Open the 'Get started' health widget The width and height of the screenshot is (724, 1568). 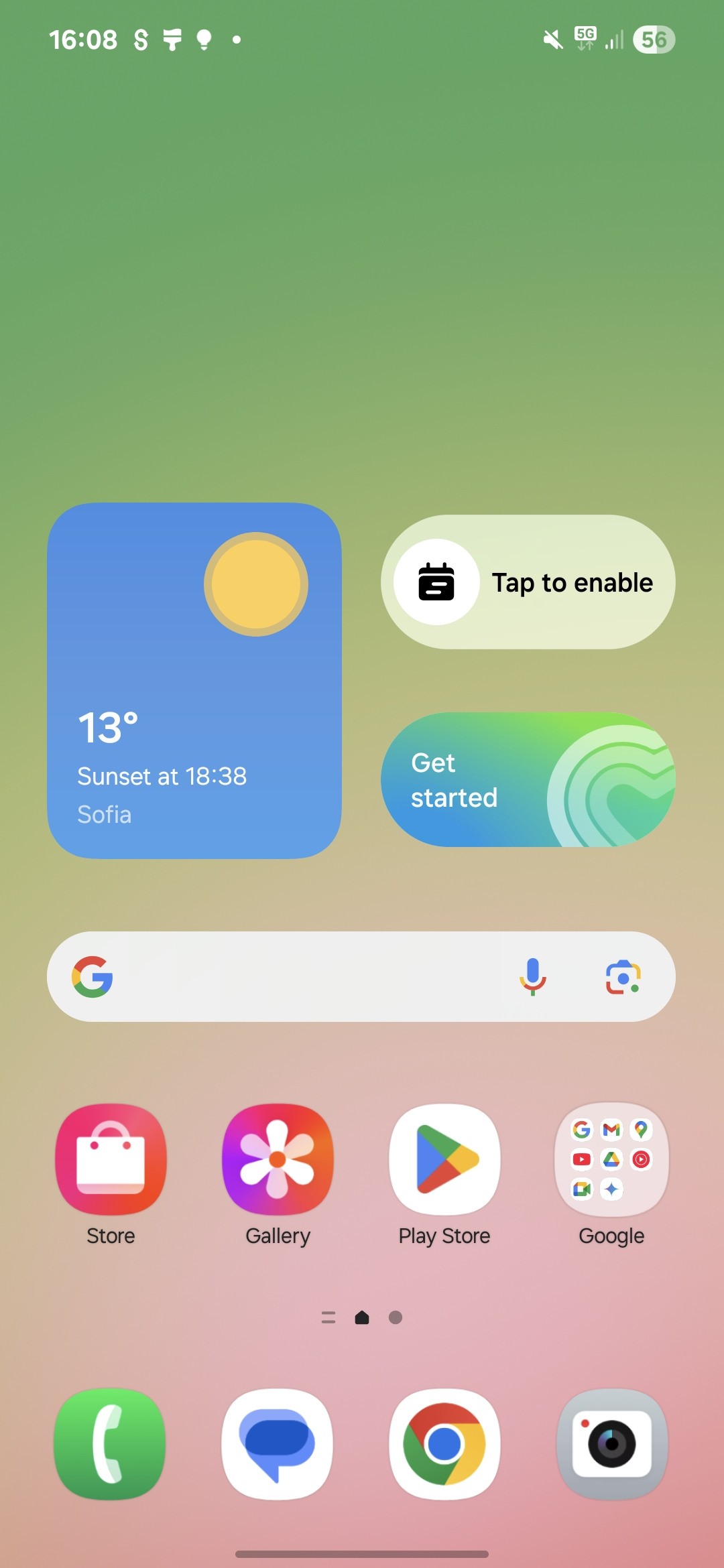click(x=528, y=779)
